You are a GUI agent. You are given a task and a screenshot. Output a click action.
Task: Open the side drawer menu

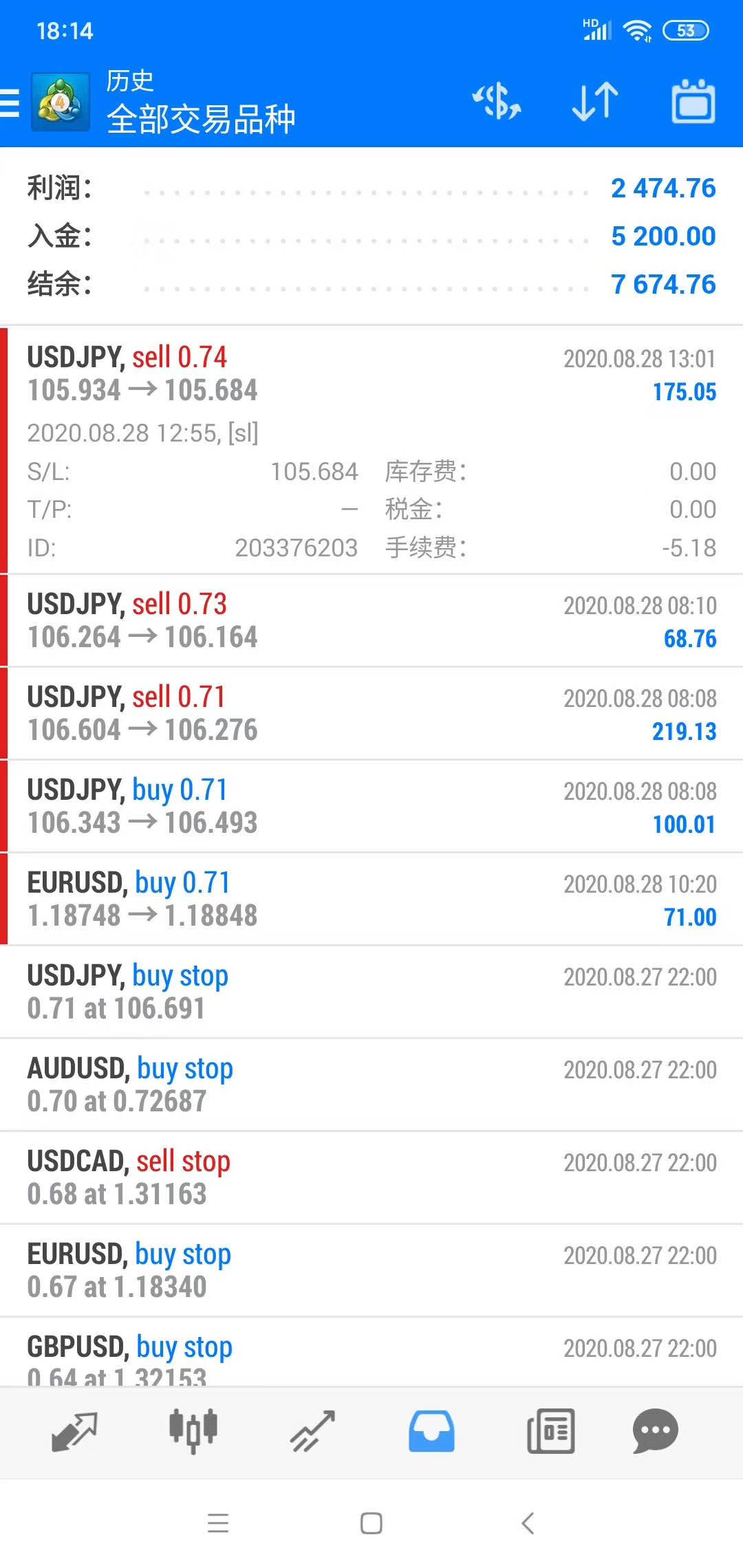tap(10, 103)
